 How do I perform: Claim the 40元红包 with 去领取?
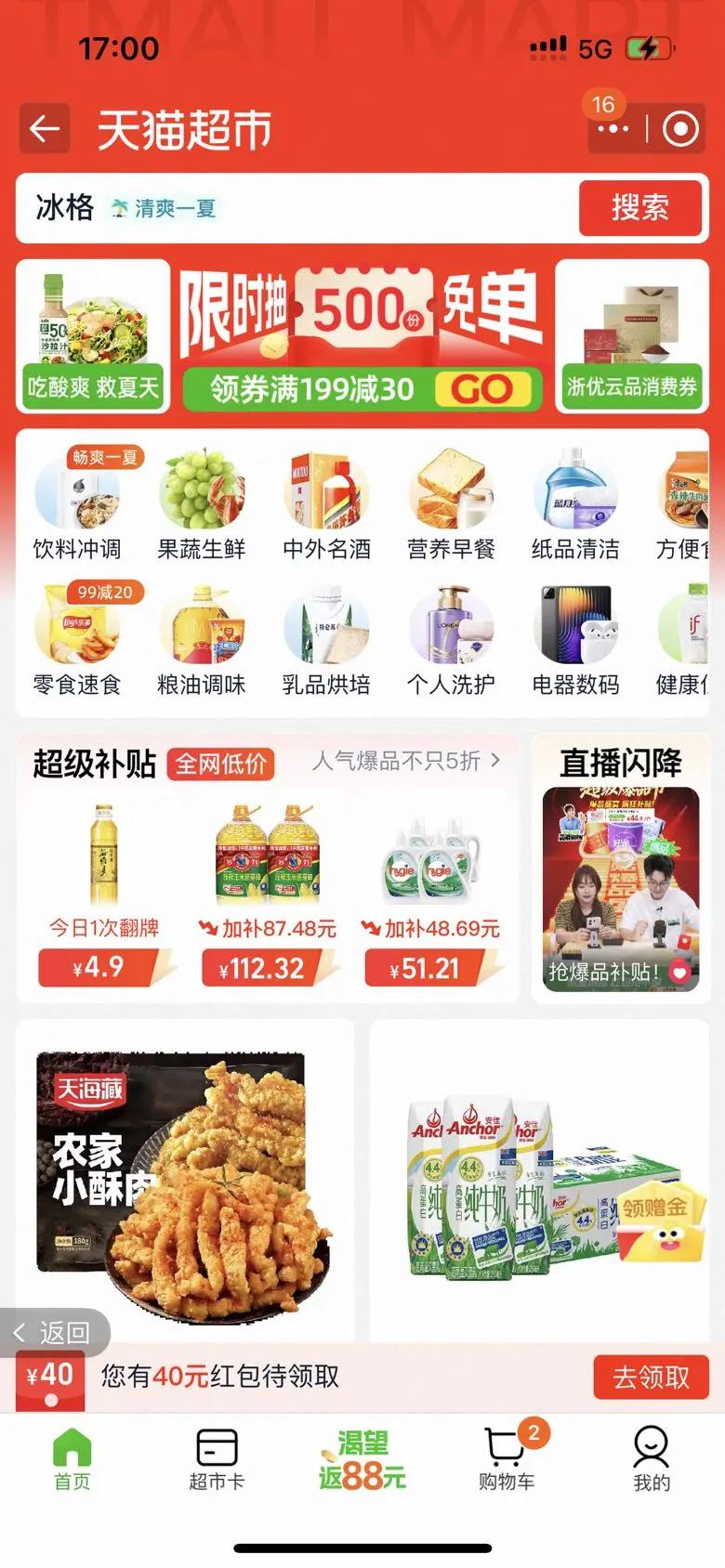(x=651, y=1377)
